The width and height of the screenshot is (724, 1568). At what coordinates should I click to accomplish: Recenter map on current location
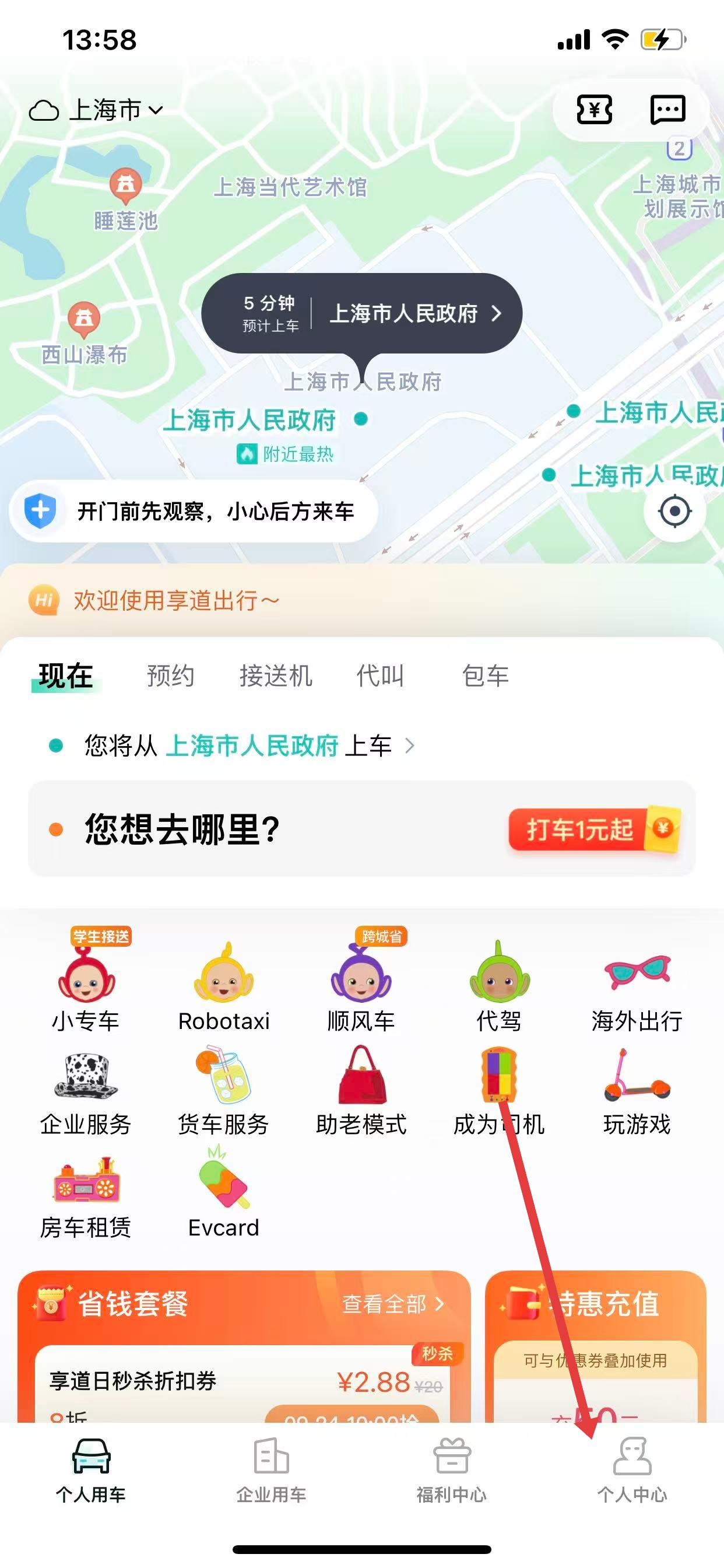(x=674, y=510)
